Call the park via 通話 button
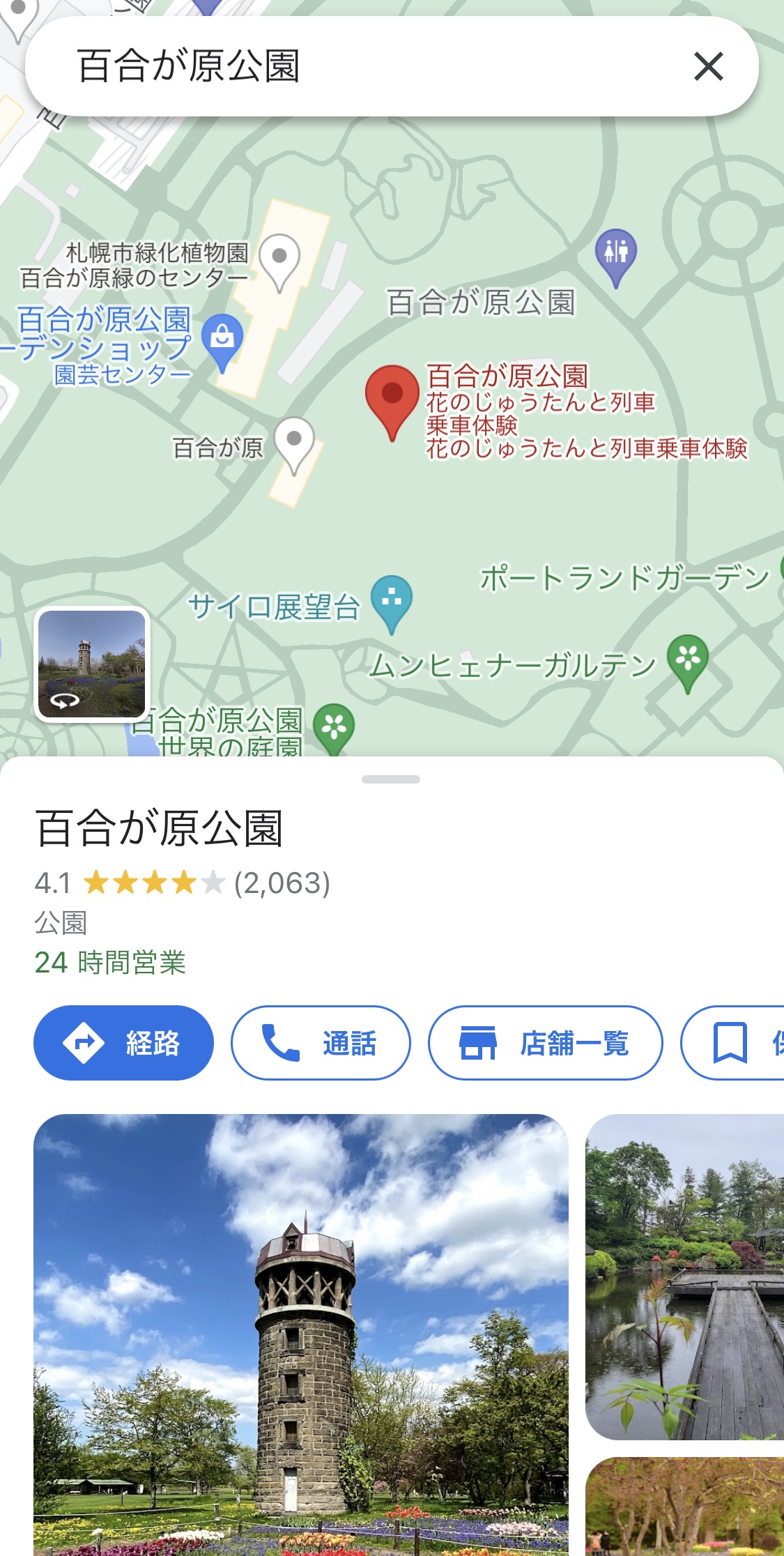784x1556 pixels. 321,1043
